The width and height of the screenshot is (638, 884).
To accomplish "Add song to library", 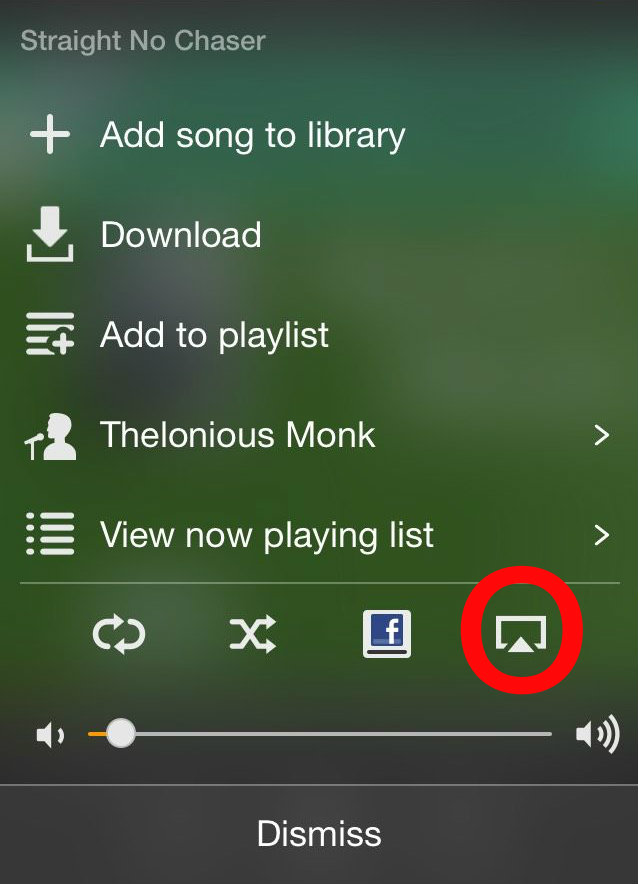I will coord(252,135).
